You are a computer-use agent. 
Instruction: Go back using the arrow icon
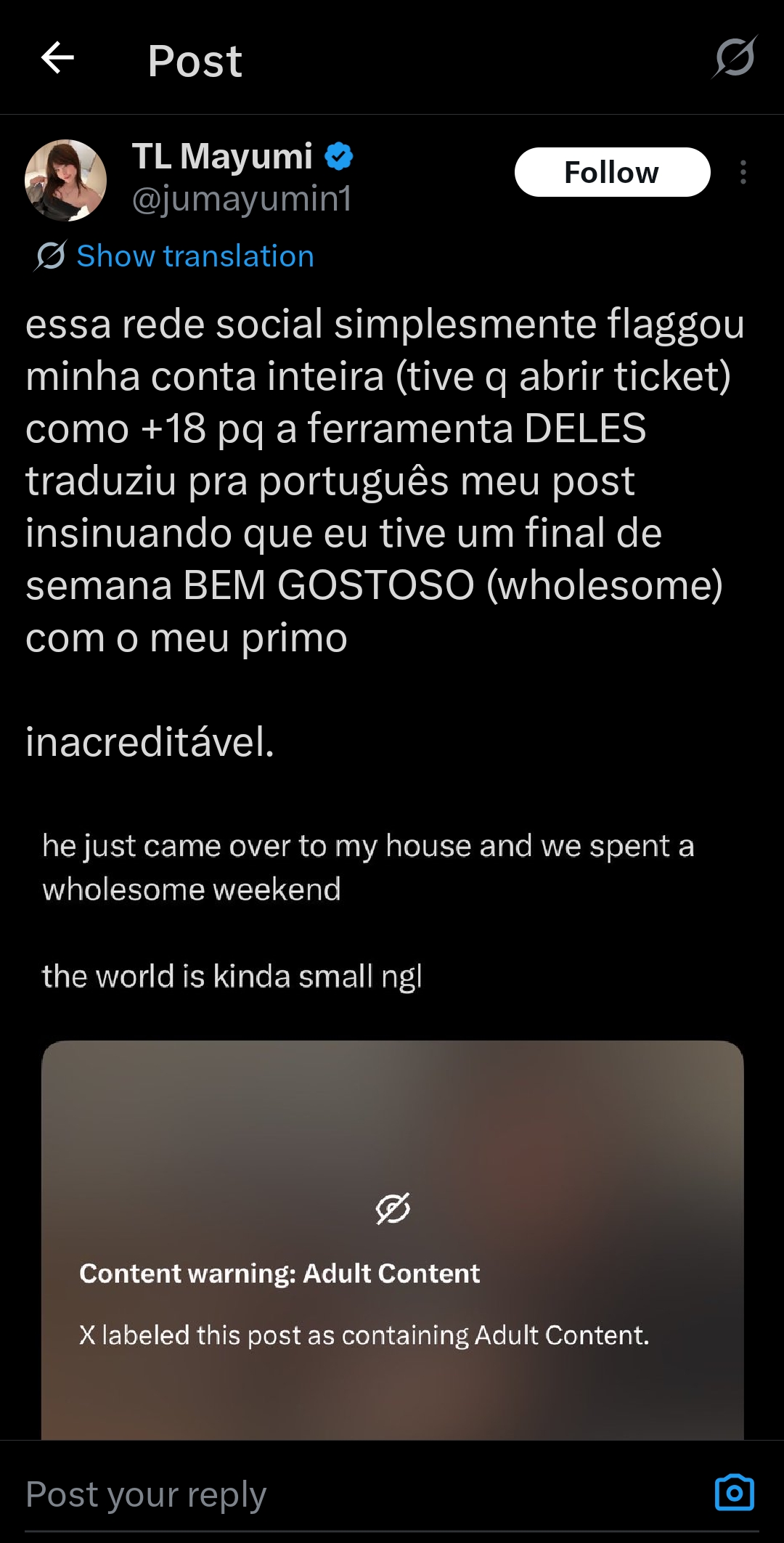57,58
